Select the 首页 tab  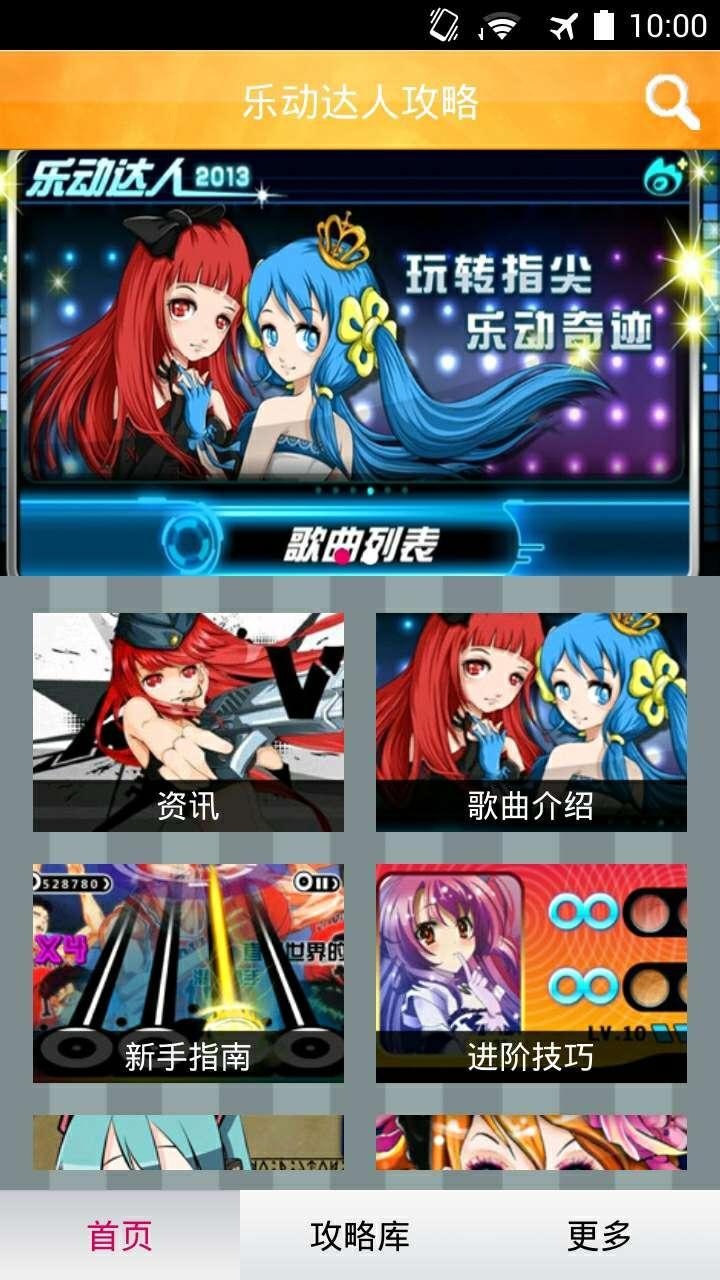(120, 1236)
